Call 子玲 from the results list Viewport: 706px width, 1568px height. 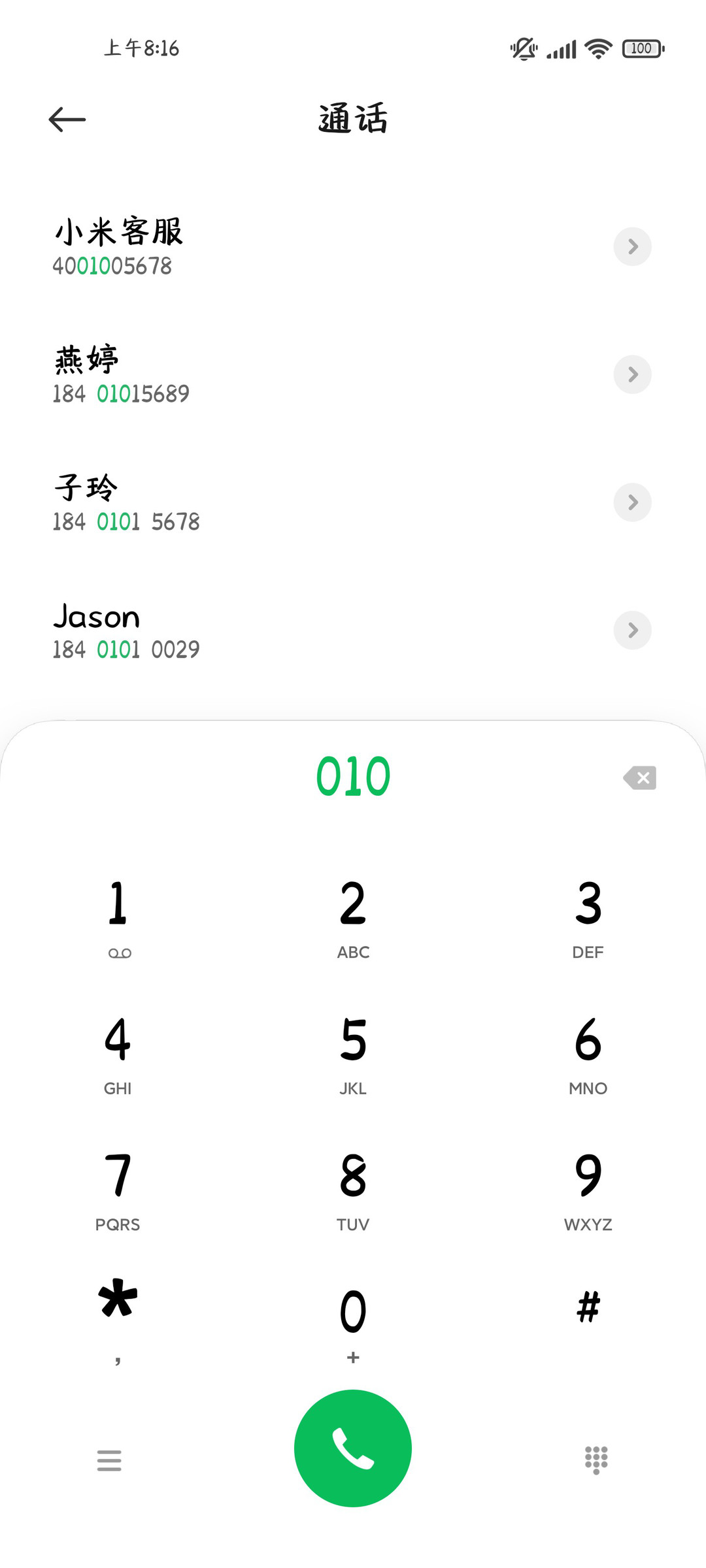click(353, 502)
